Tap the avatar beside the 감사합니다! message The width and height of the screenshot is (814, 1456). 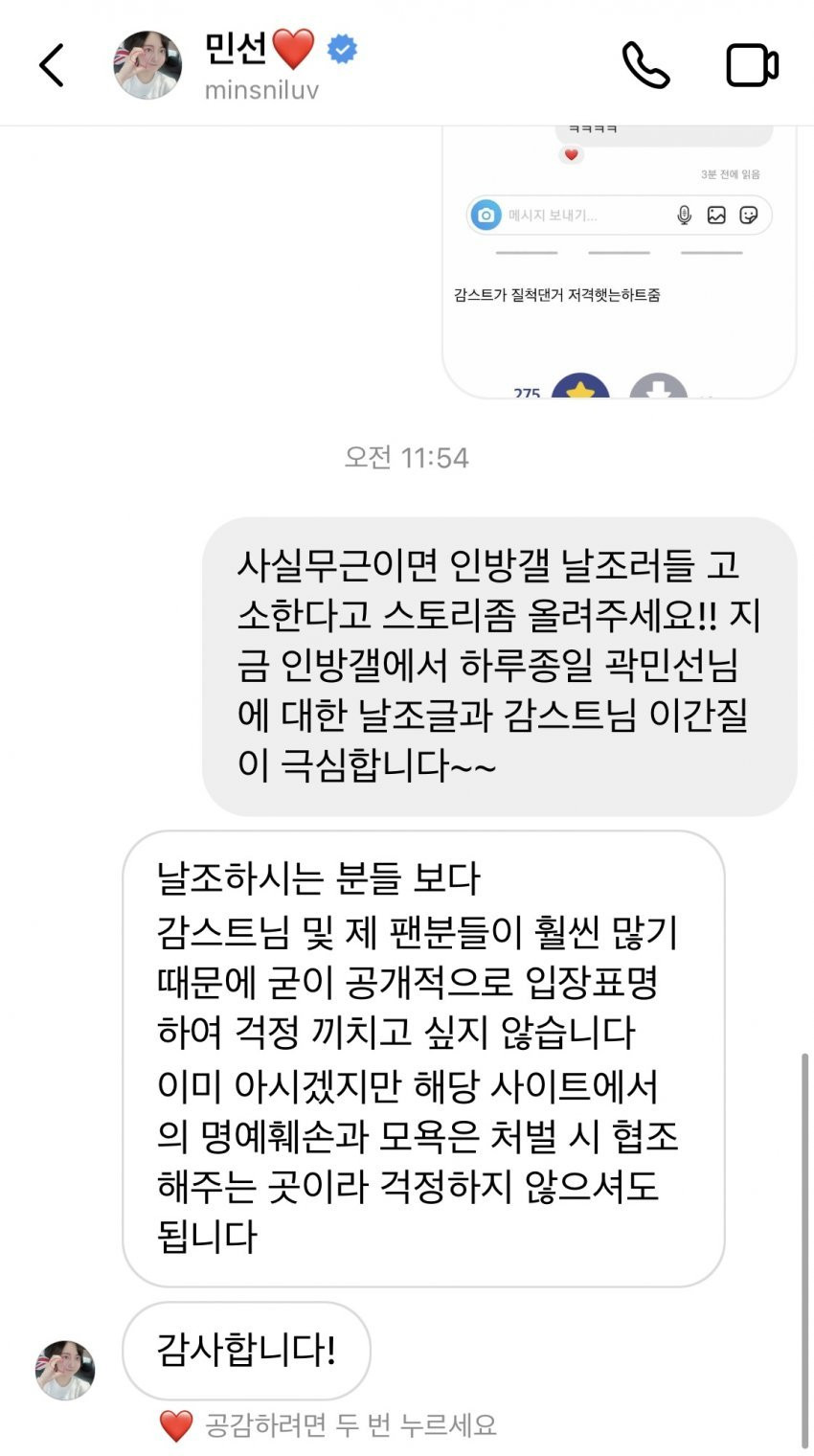(x=65, y=1370)
